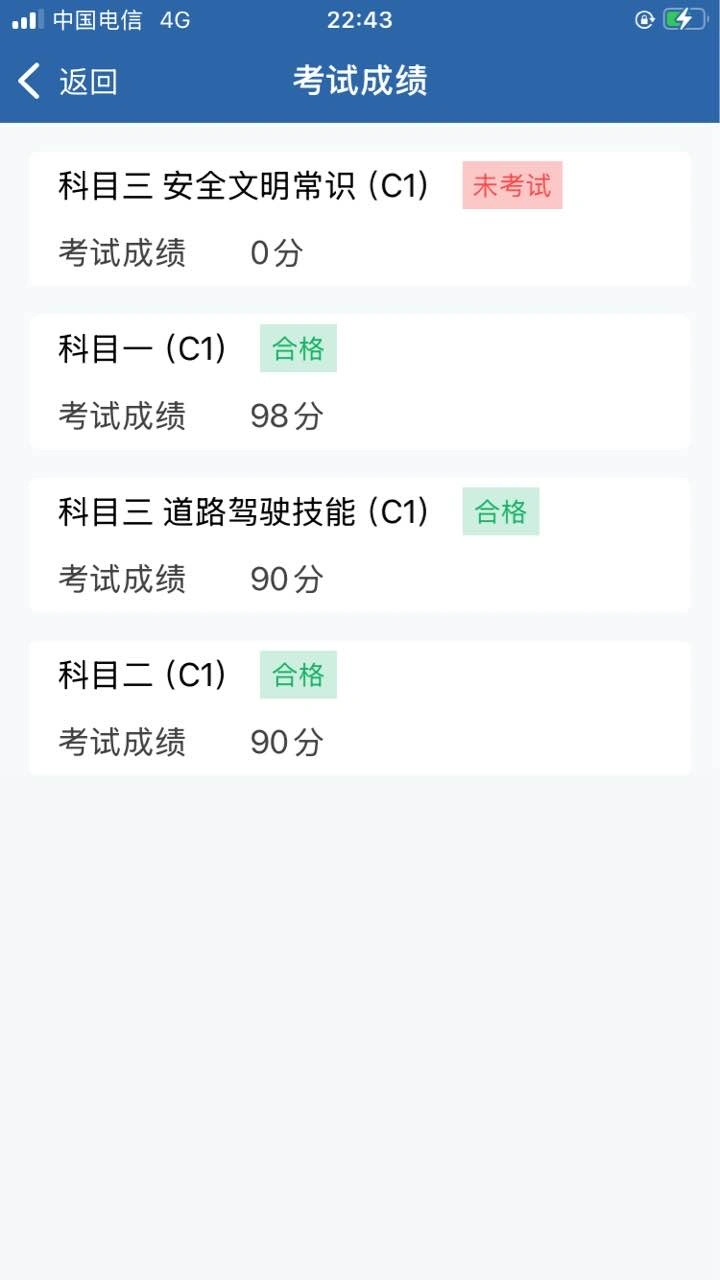Go back using the 返回 button
Screen dimensions: 720x1280
coord(68,81)
